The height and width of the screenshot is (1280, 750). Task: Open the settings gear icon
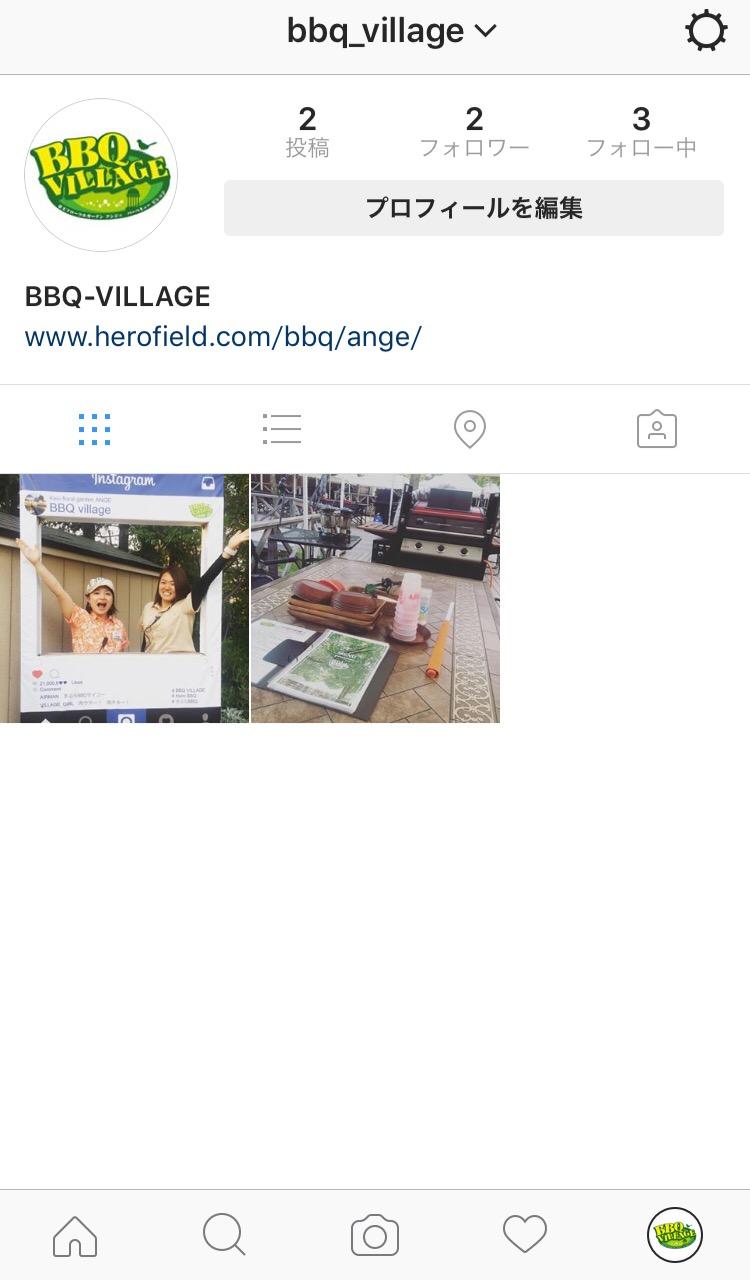pos(706,31)
